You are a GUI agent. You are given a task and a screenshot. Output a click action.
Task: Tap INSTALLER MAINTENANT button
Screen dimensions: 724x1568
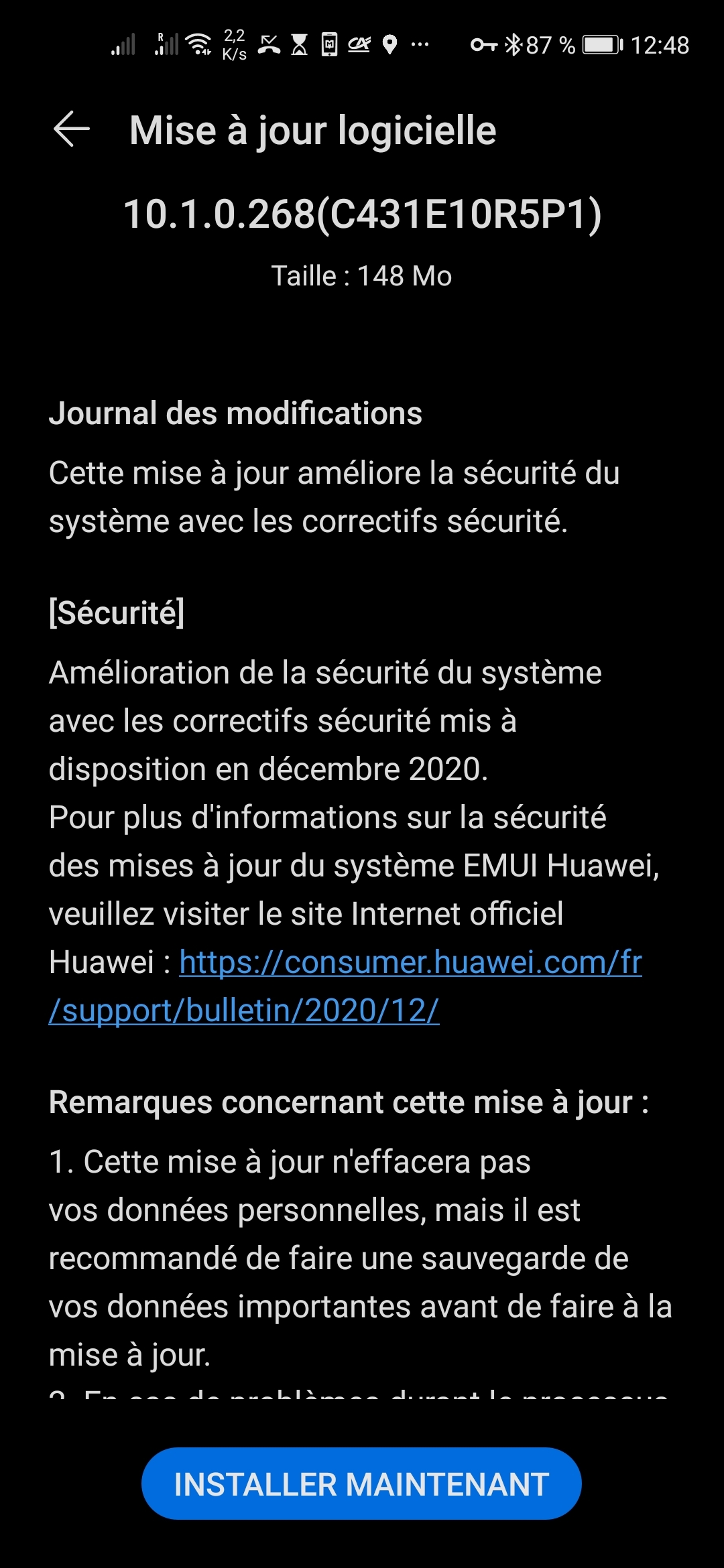click(361, 1484)
